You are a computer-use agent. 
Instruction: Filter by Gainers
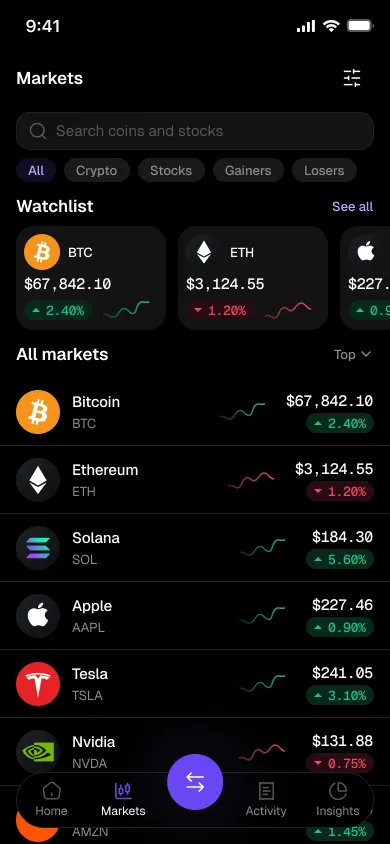(x=248, y=171)
